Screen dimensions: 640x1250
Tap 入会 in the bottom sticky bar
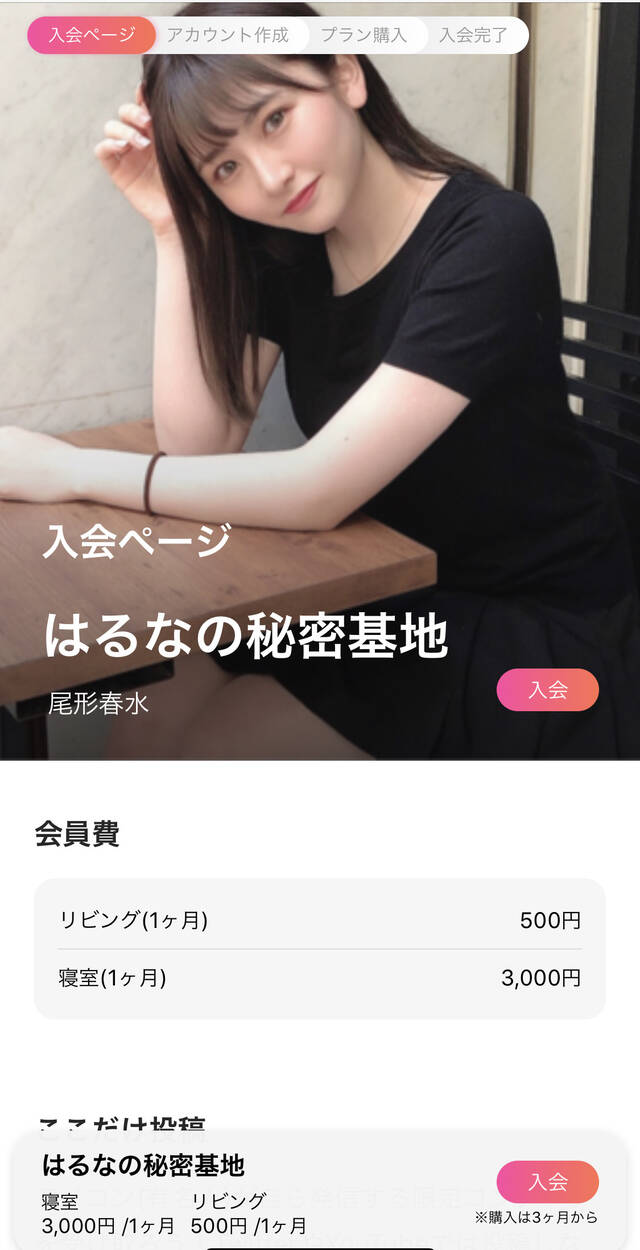coord(548,1182)
